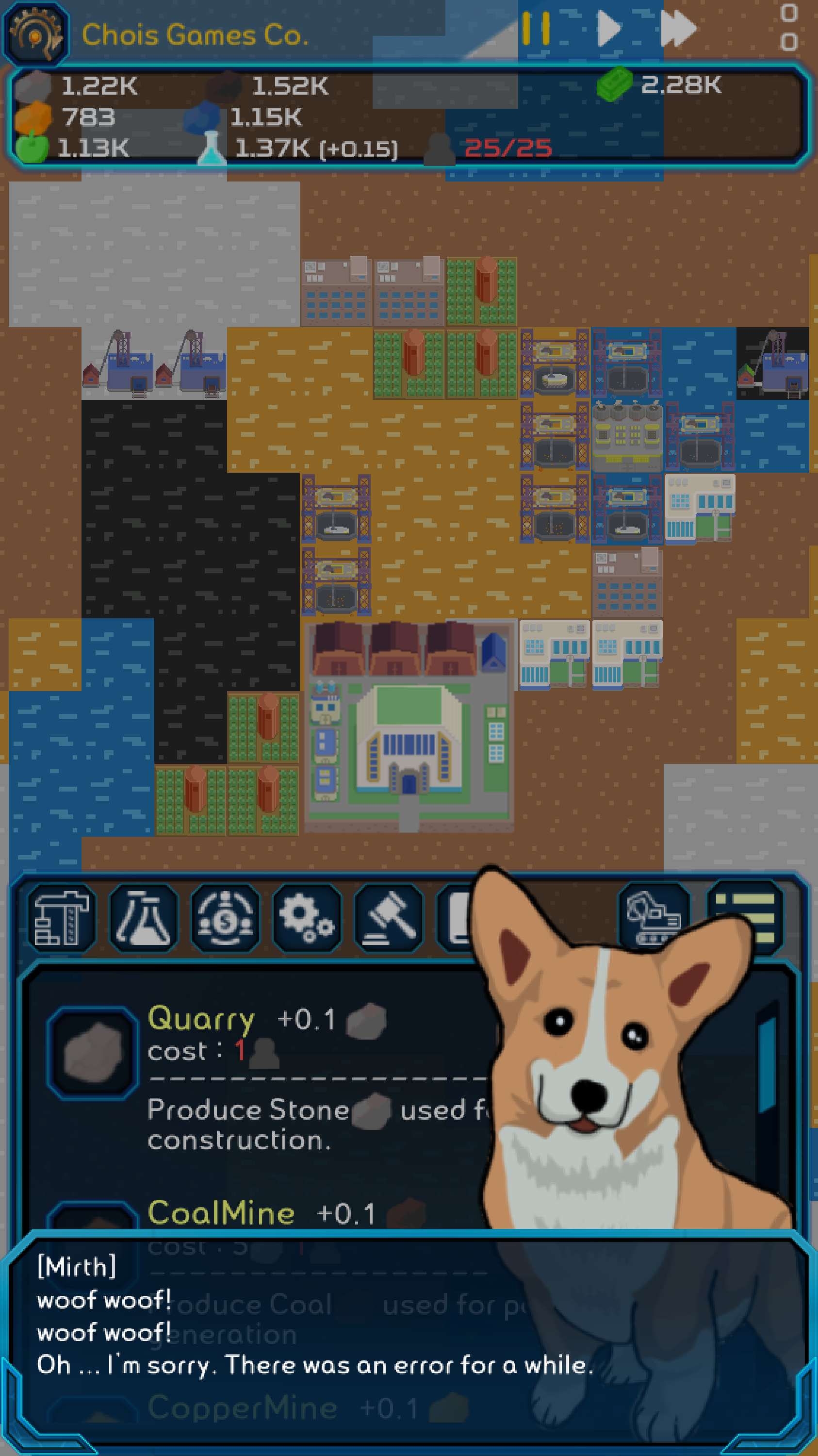Open the construction crane menu

click(x=62, y=917)
